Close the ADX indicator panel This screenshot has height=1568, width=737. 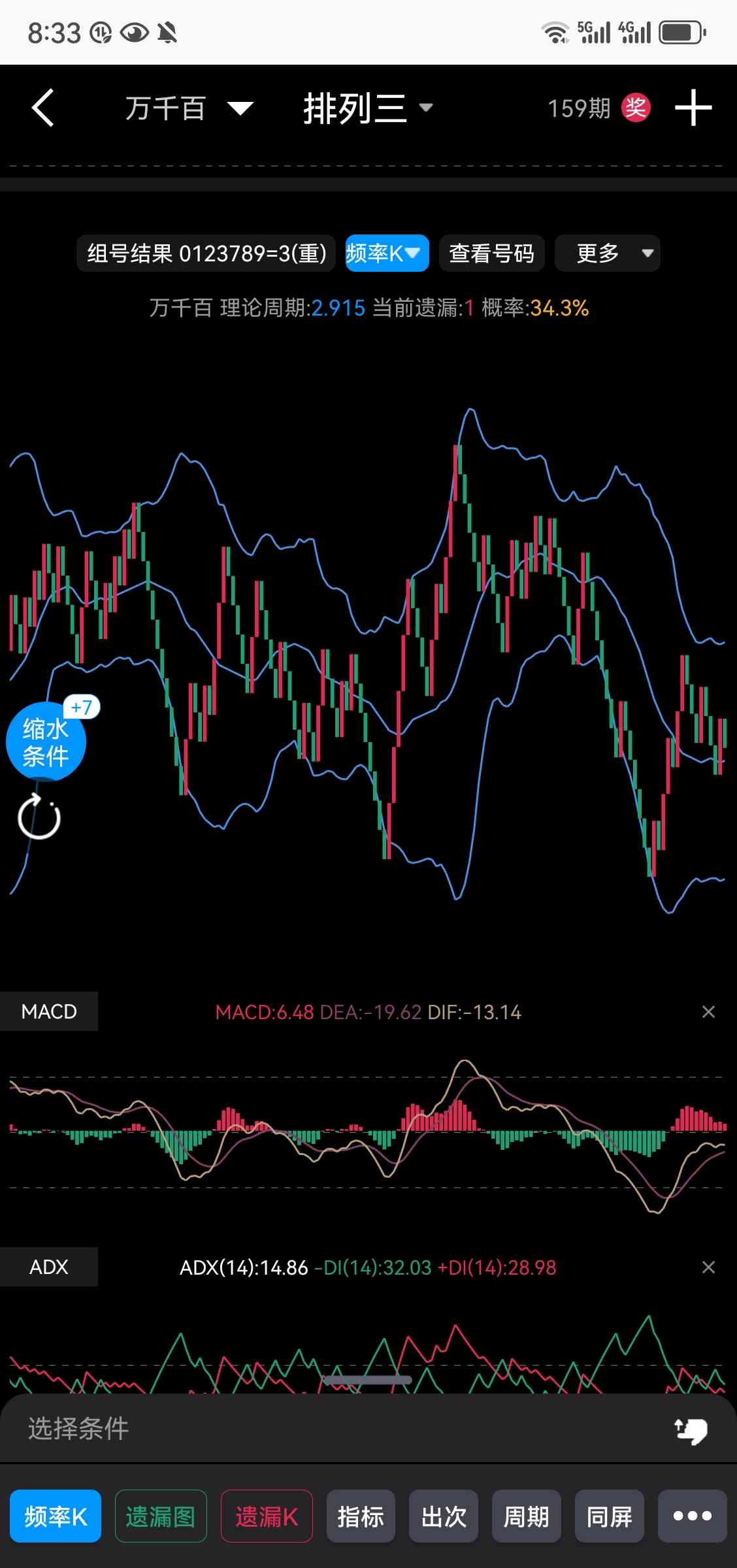[x=708, y=1267]
